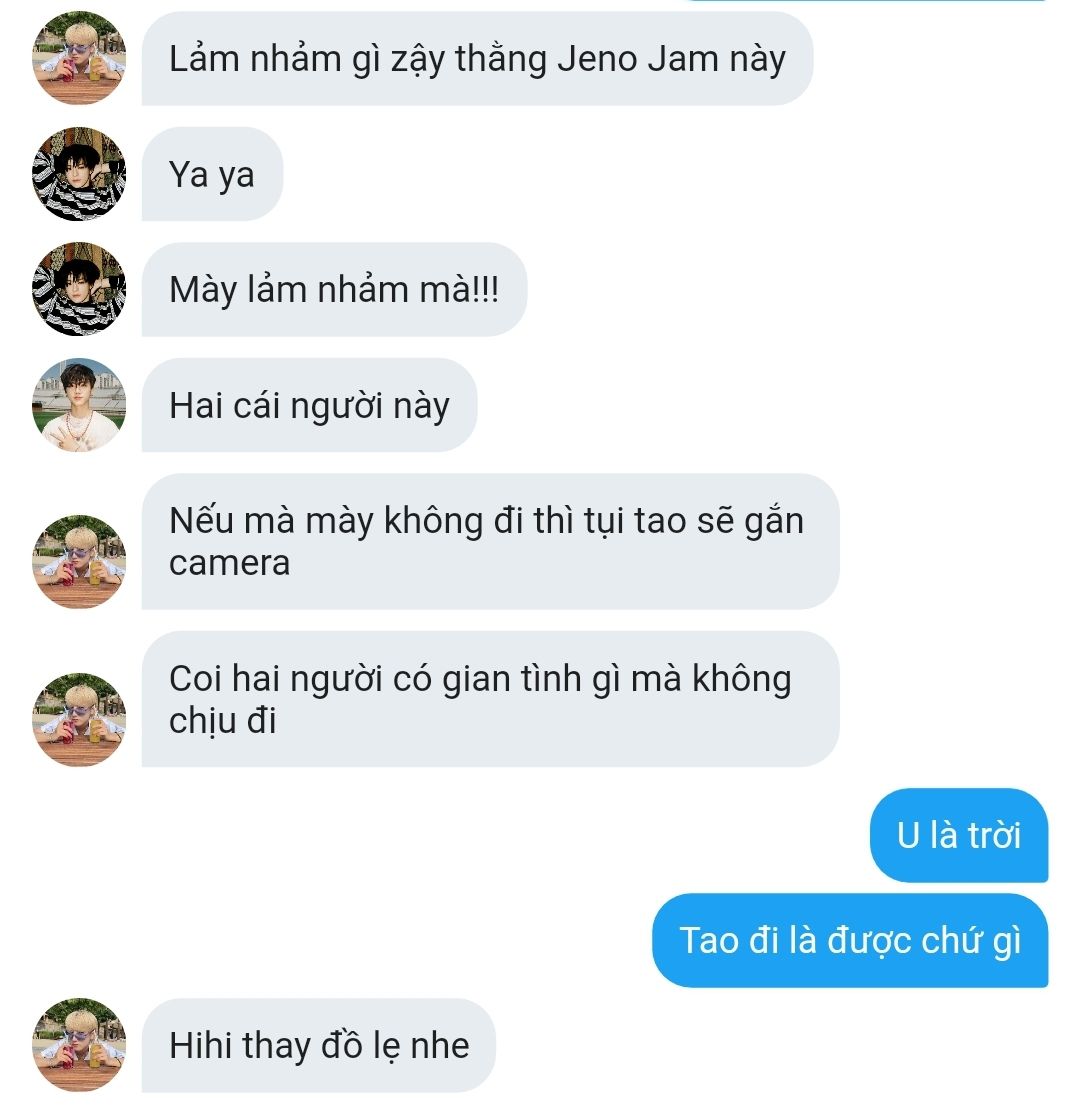Select the "Tao đi là được chứ gì" bubble
Screen dimensions: 1080x1114
point(850,941)
